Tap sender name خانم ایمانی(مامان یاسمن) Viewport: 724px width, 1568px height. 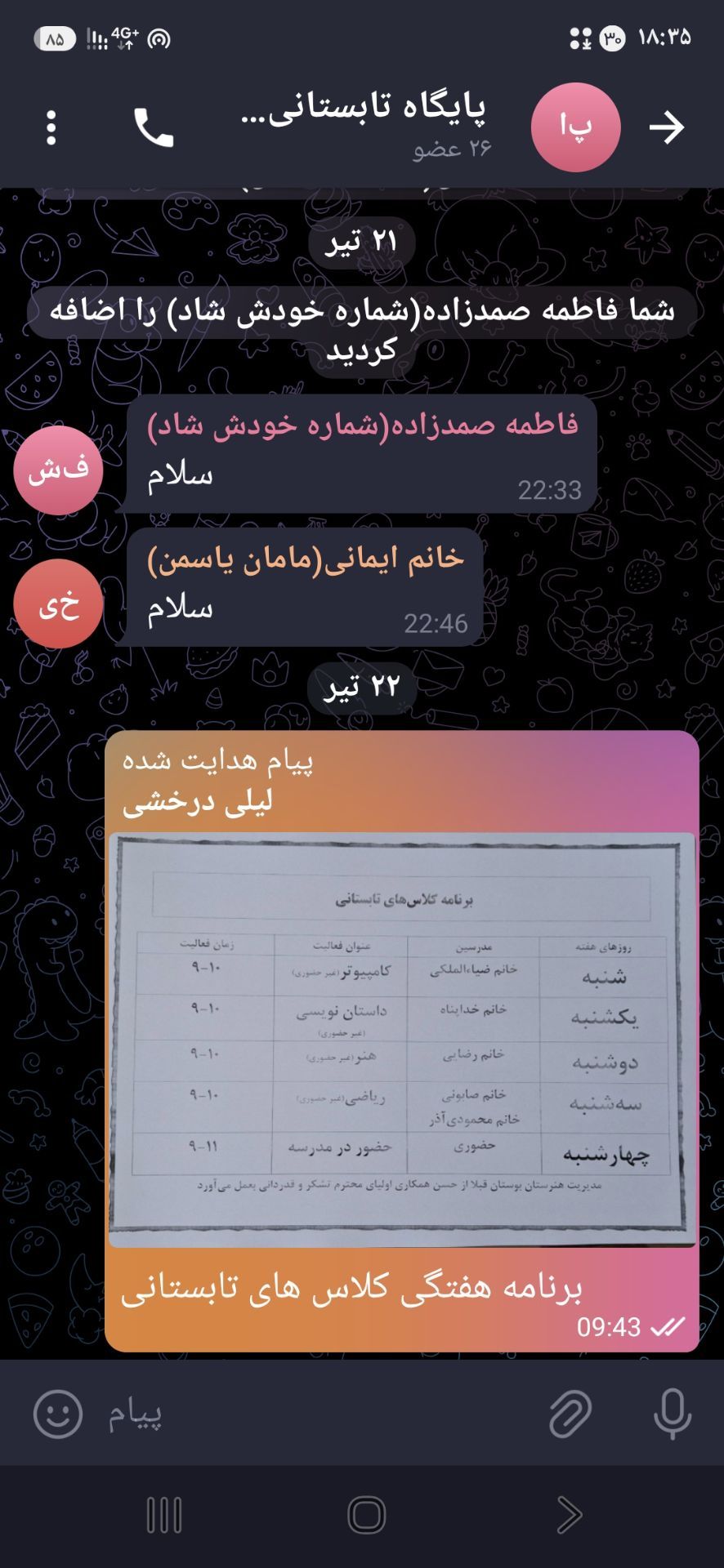click(306, 559)
